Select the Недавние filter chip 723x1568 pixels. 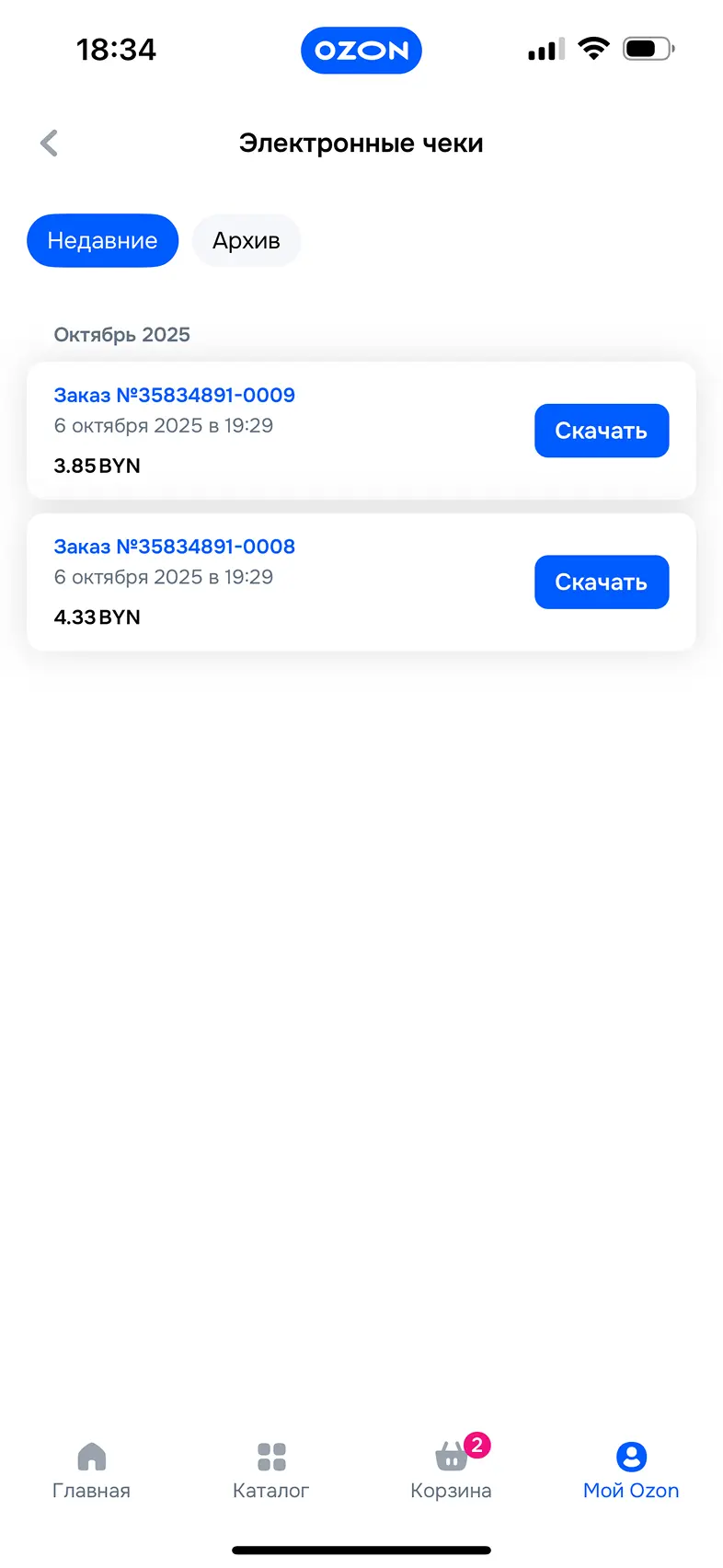[x=102, y=241]
